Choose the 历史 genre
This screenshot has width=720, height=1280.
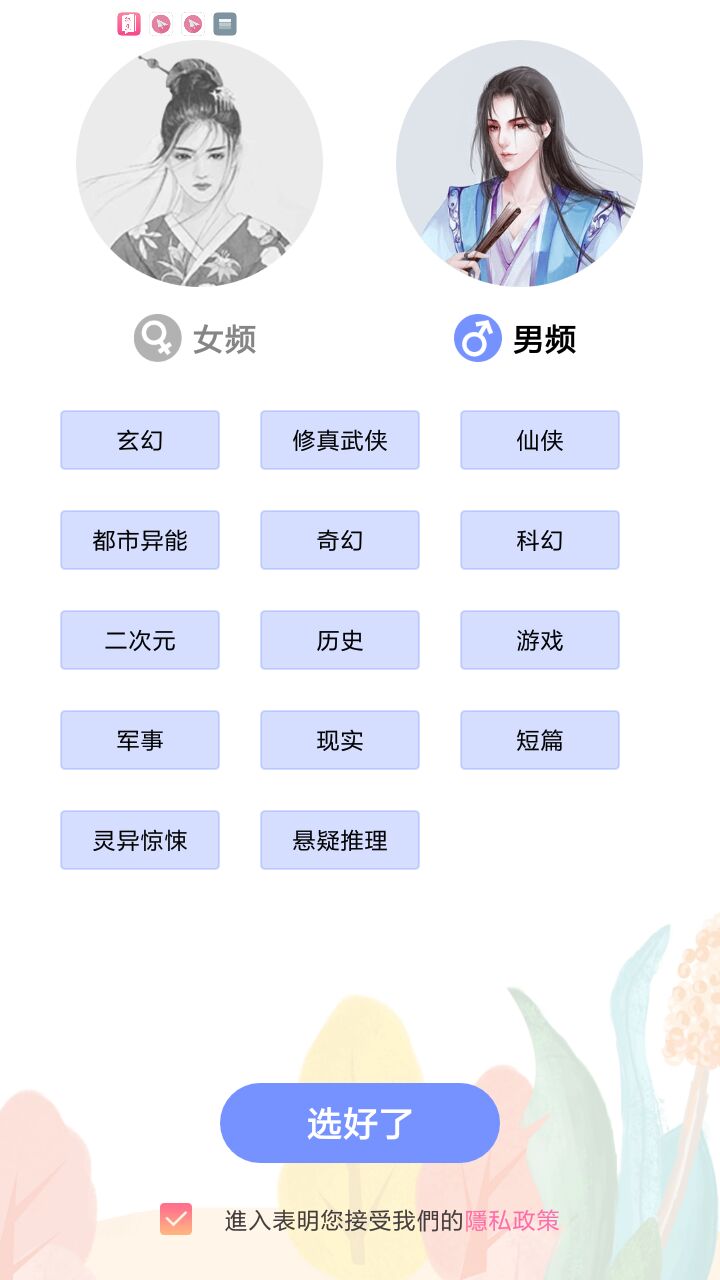pyautogui.click(x=340, y=640)
